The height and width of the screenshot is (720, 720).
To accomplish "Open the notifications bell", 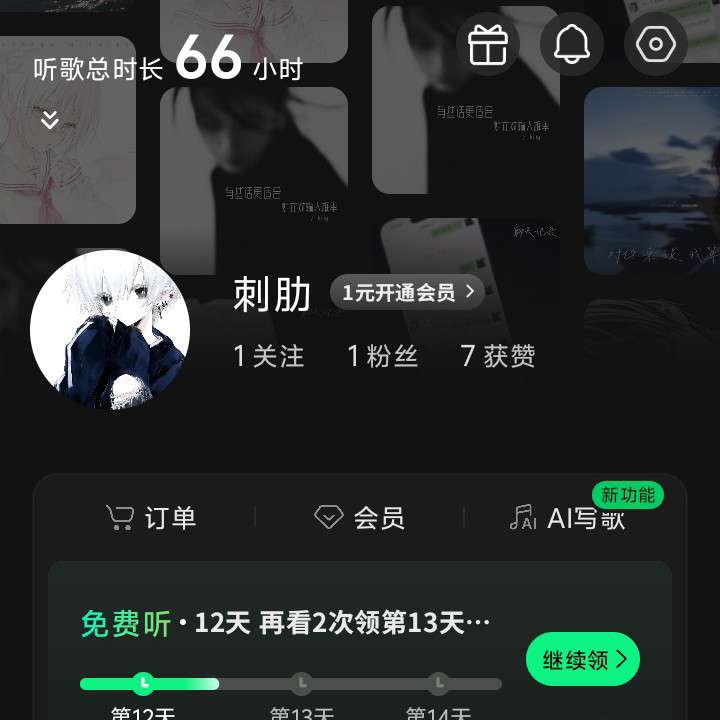I will (x=572, y=44).
